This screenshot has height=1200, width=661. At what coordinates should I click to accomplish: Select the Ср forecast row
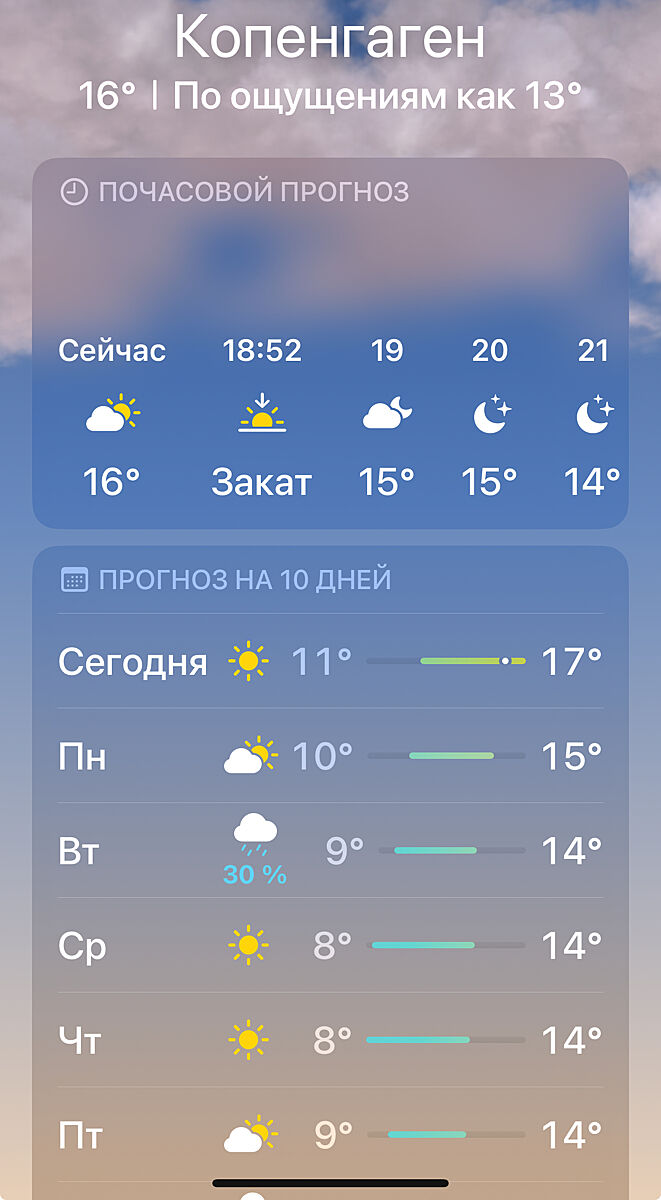[330, 945]
